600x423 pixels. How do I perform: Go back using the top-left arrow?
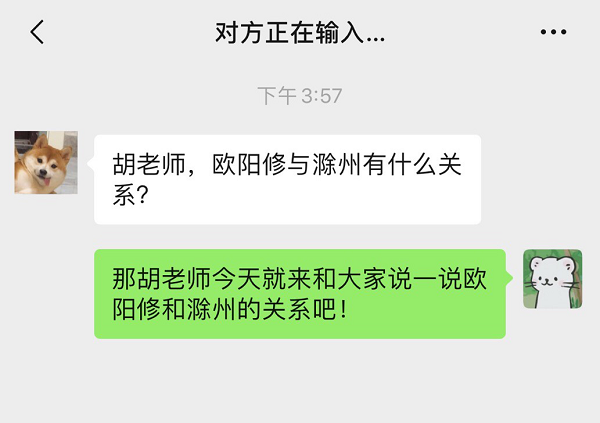click(x=37, y=33)
